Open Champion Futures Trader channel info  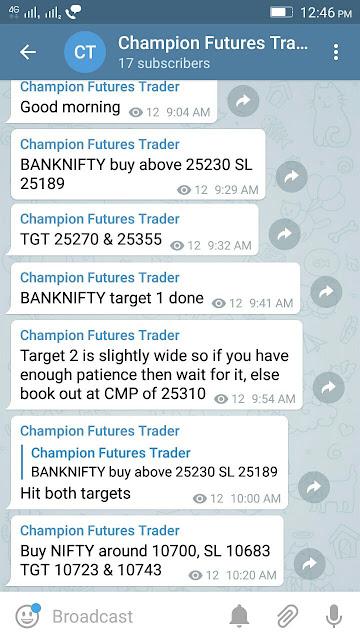pyautogui.click(x=212, y=52)
